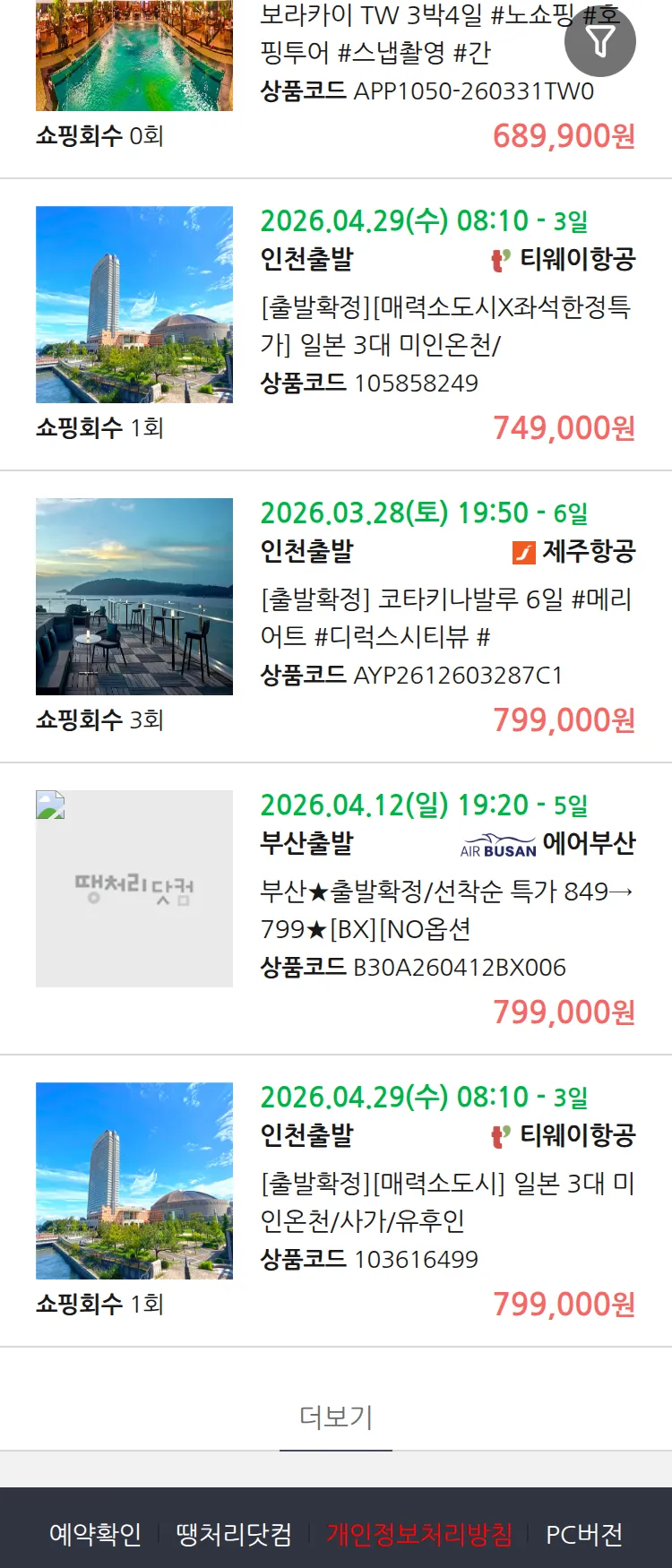This screenshot has height=1568, width=672.
Task: Open product with code 103616499
Action: (445, 1202)
